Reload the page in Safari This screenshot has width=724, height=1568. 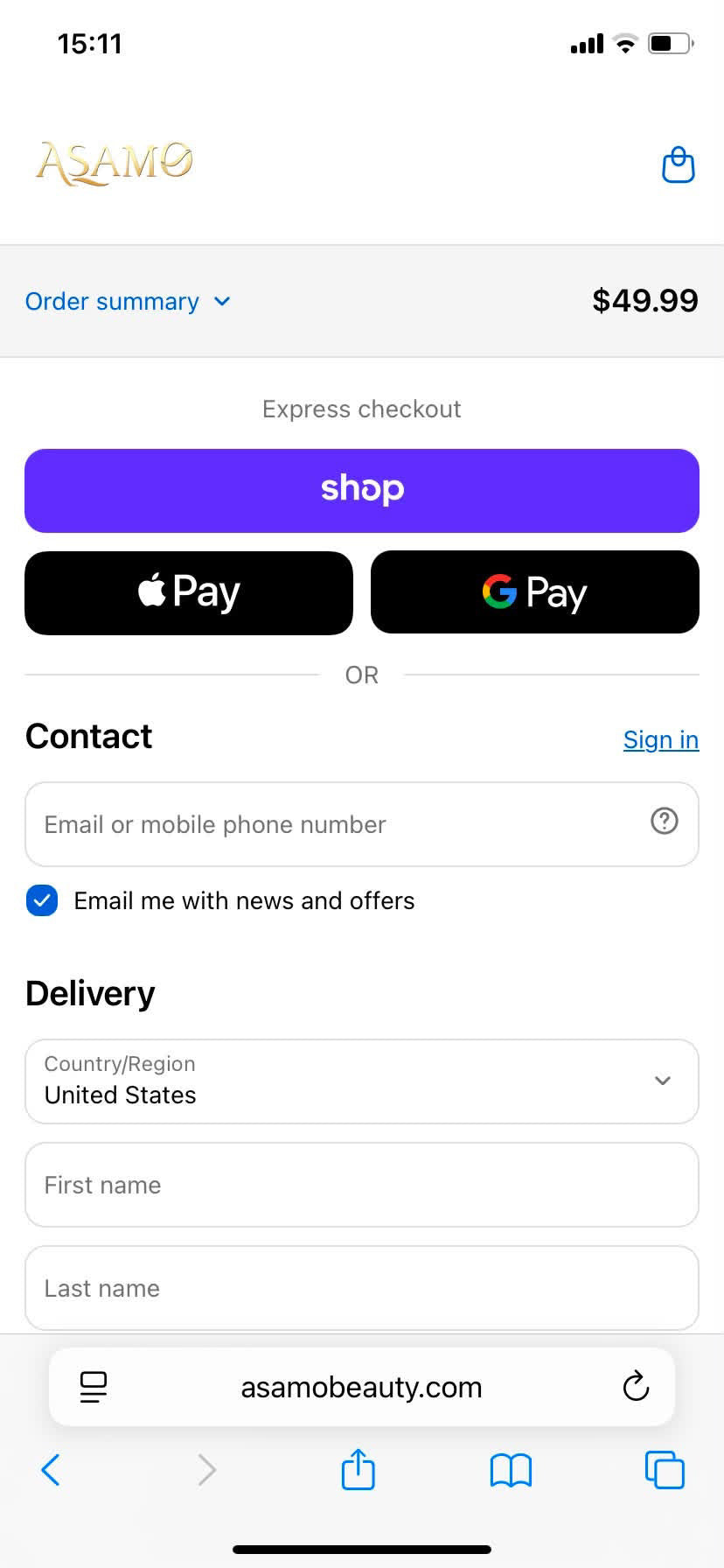pos(636,1386)
